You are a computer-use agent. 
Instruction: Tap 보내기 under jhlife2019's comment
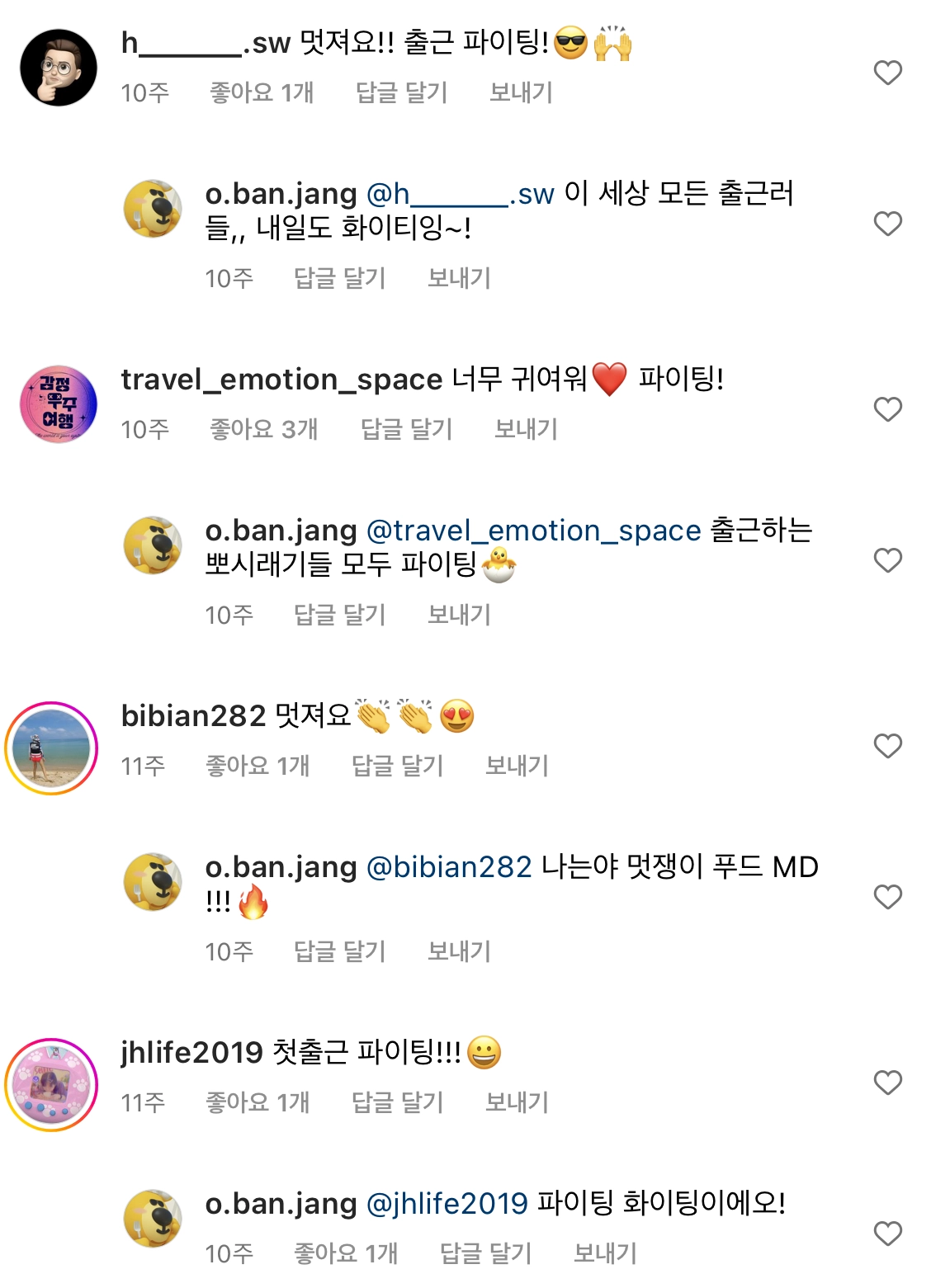pos(516,1102)
